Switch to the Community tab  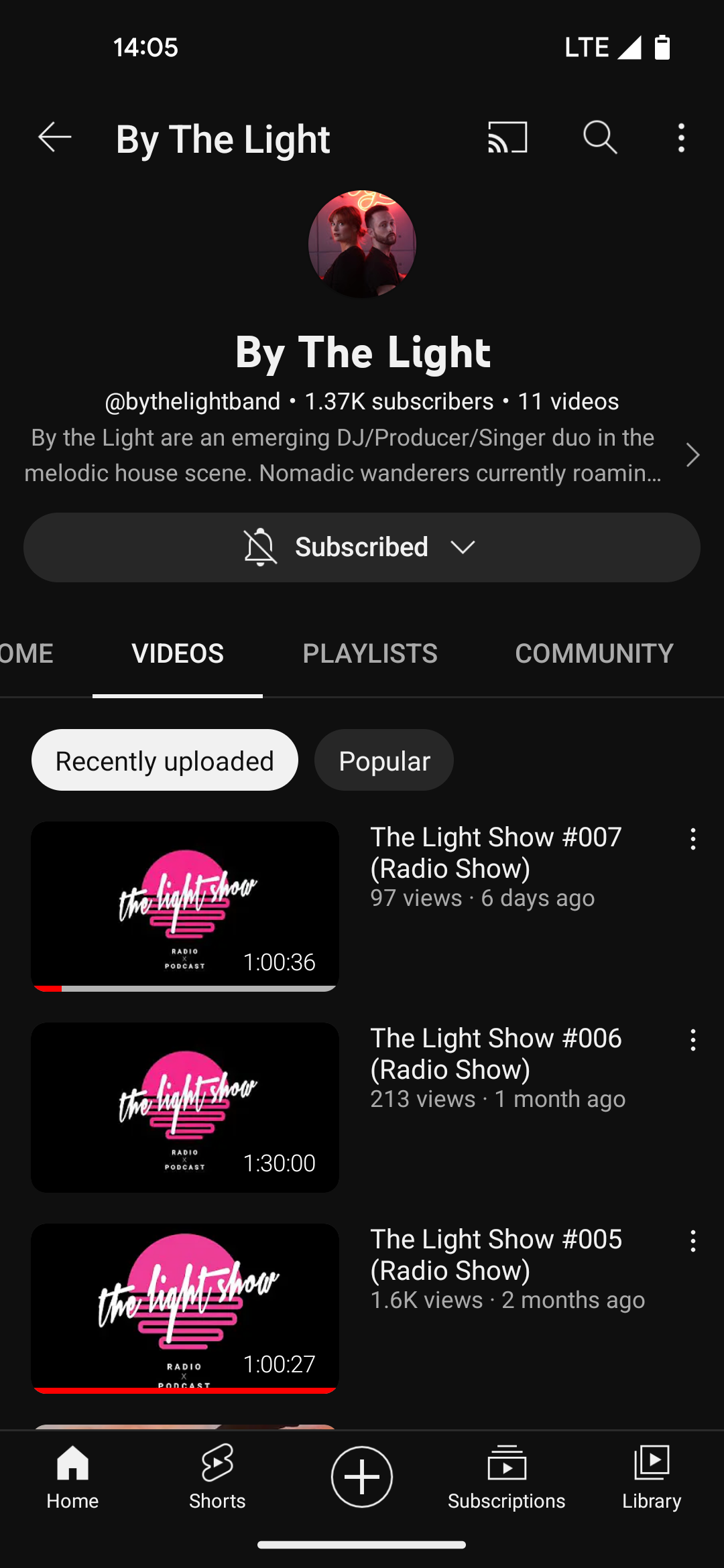[594, 653]
